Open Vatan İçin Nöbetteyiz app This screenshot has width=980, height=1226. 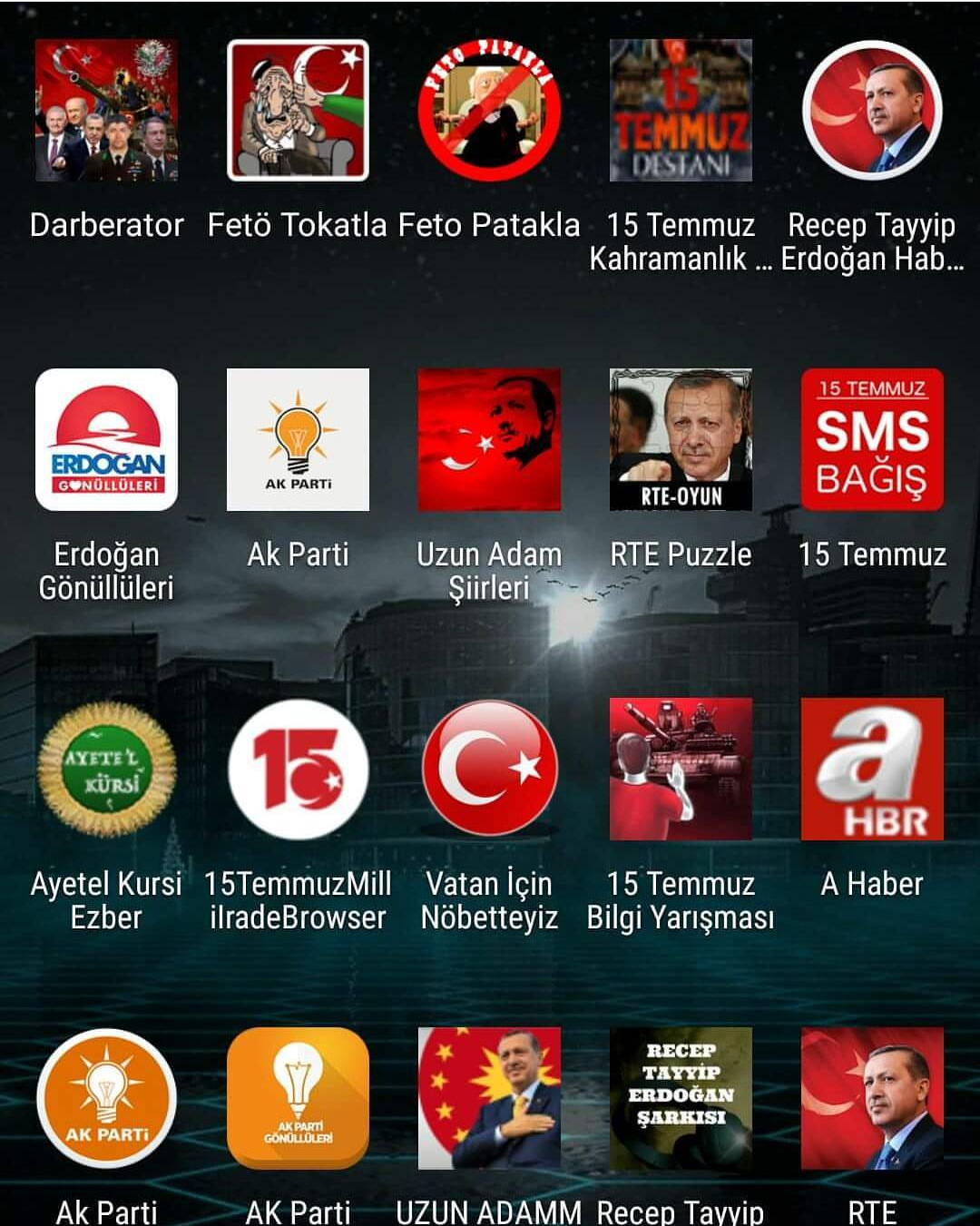[x=489, y=770]
